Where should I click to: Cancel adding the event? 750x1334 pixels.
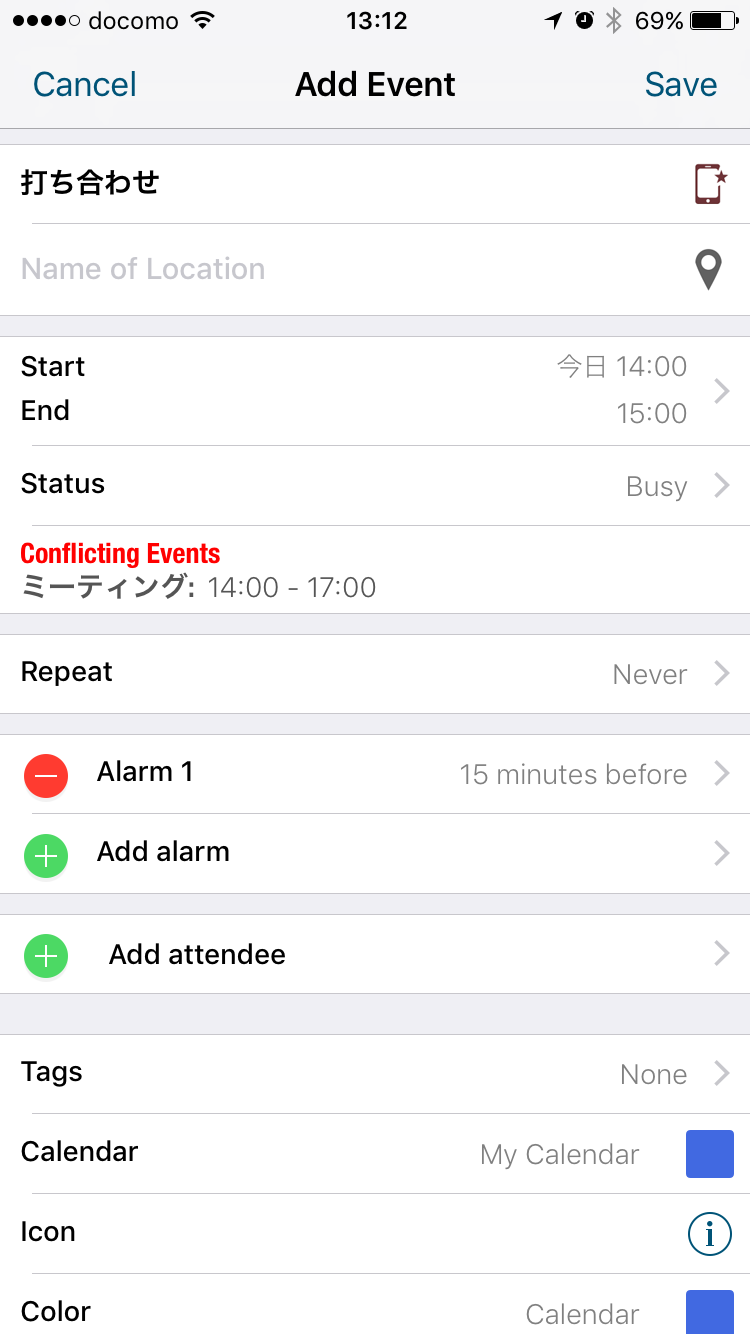coord(85,85)
